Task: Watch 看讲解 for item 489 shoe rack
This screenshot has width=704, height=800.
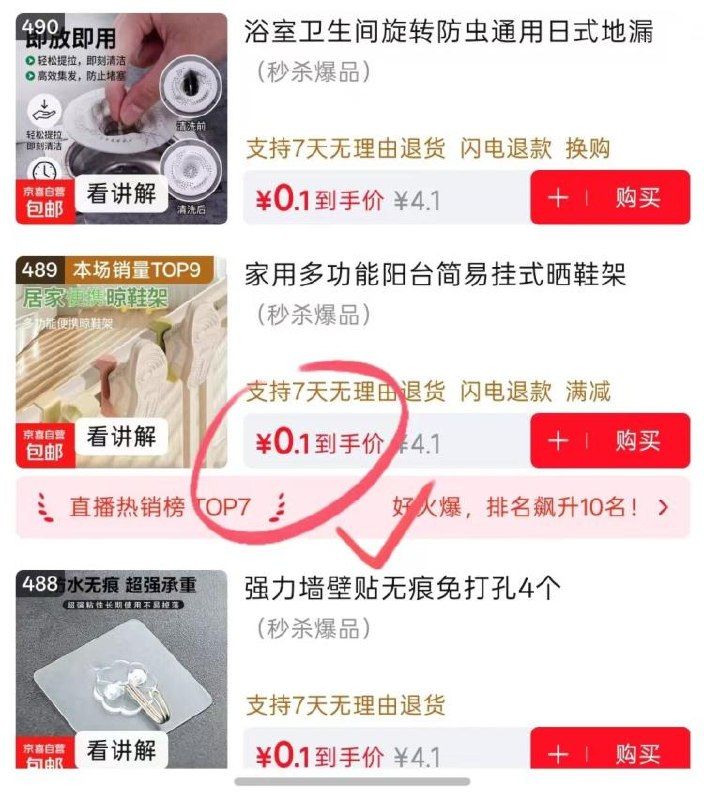Action: (121, 437)
